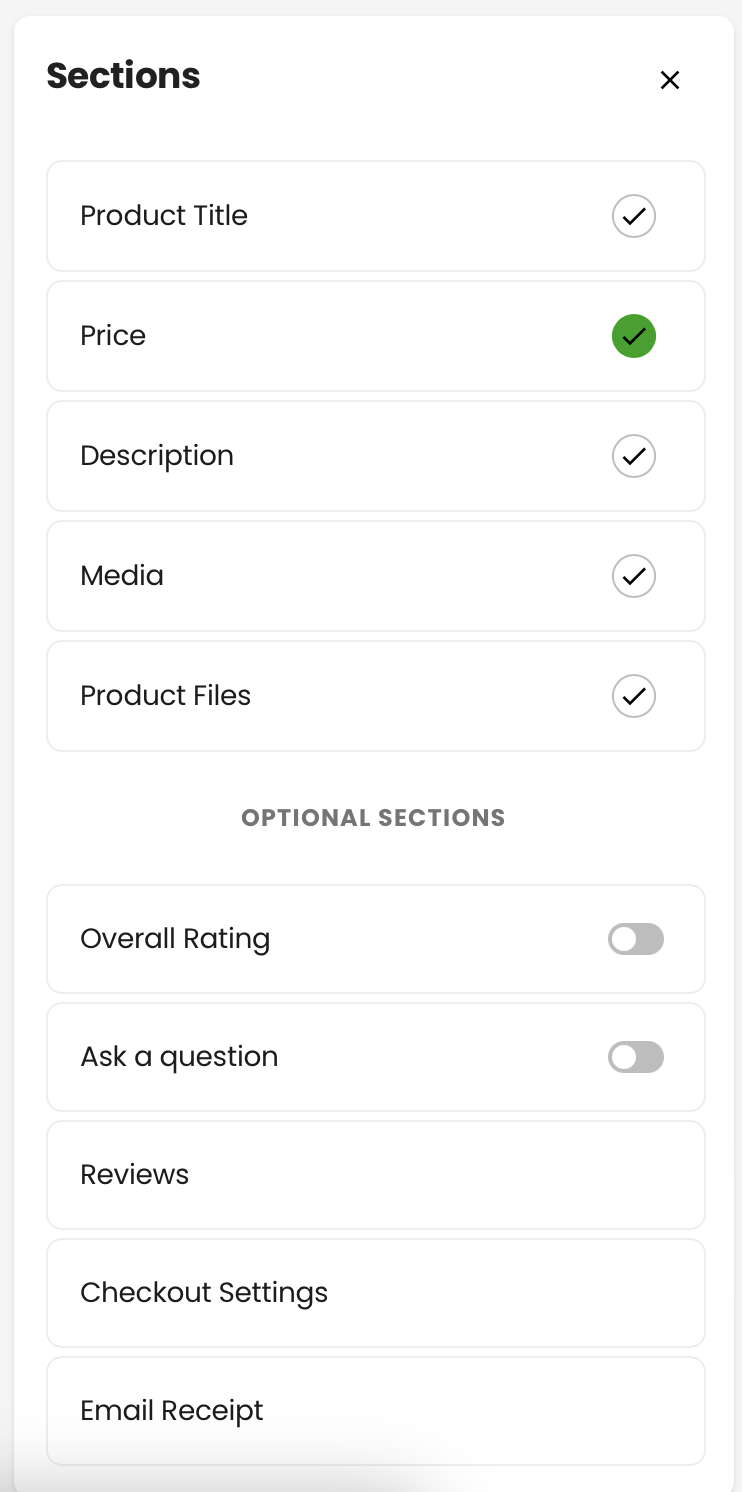Open the Product Title section
The height and width of the screenshot is (1492, 742).
[376, 216]
